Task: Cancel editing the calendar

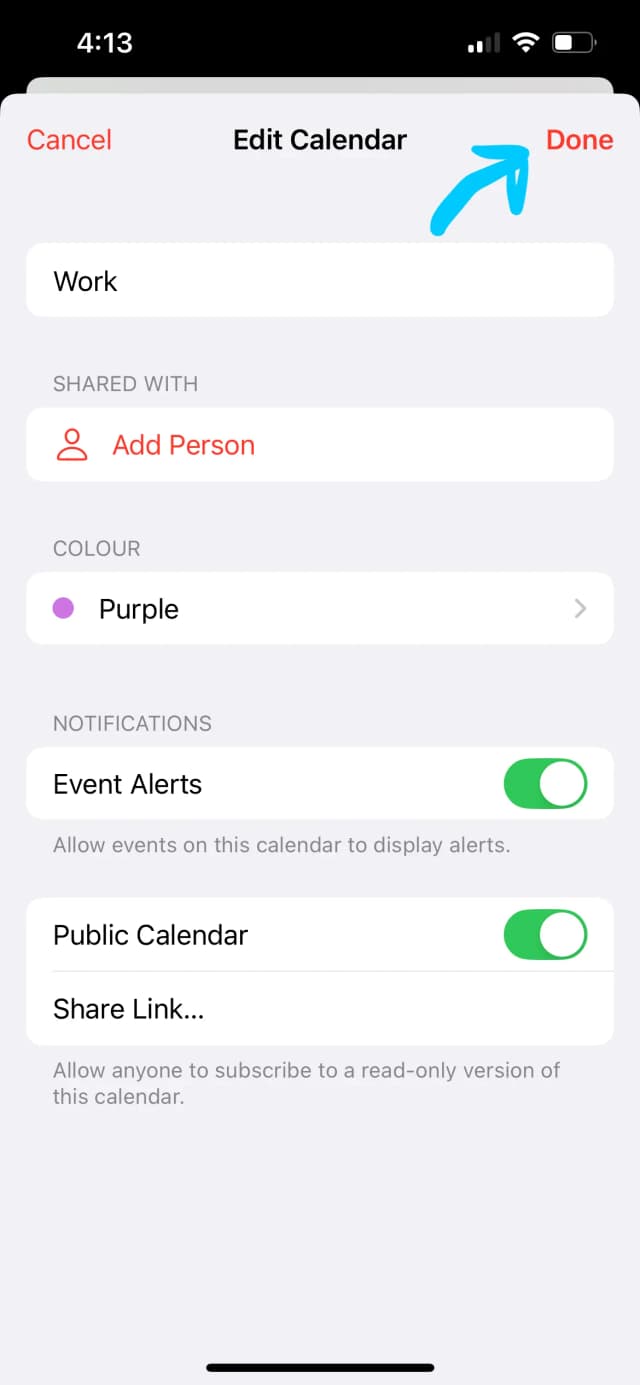Action: point(69,140)
